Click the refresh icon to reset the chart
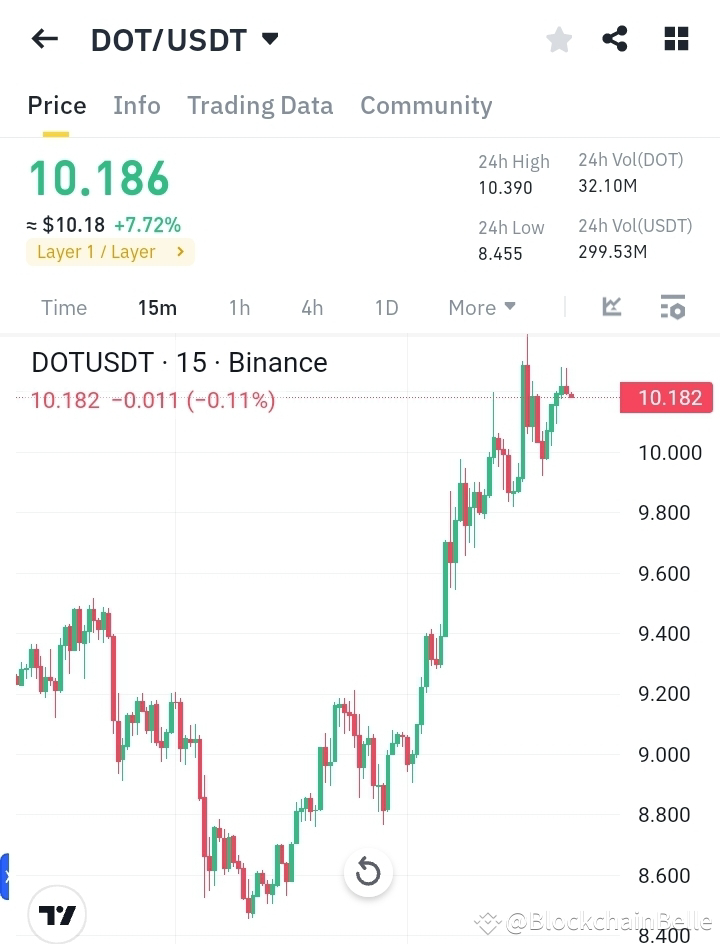Viewport: 720px width, 944px height. point(368,873)
